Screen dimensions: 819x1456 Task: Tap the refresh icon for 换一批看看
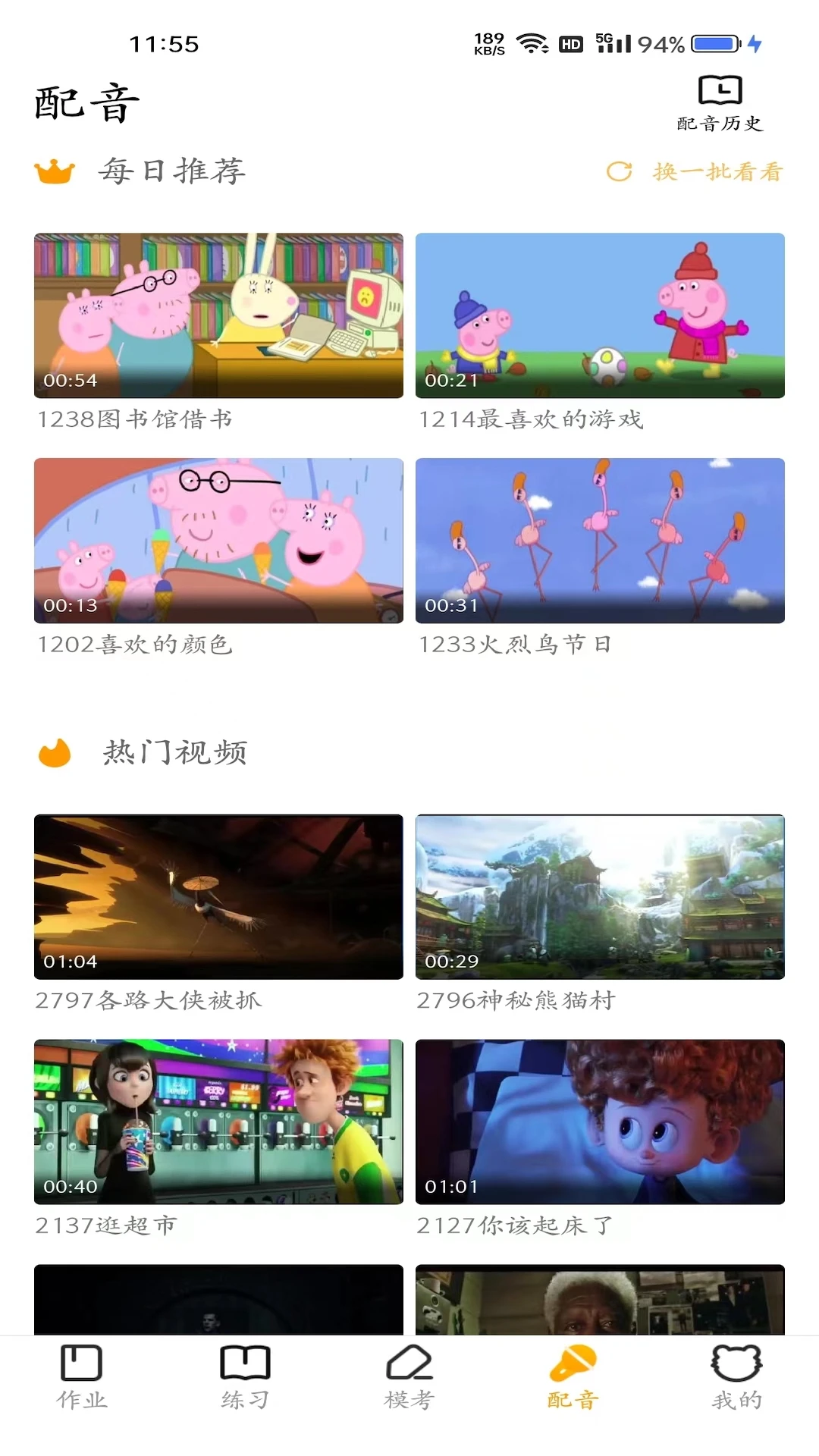(x=619, y=173)
